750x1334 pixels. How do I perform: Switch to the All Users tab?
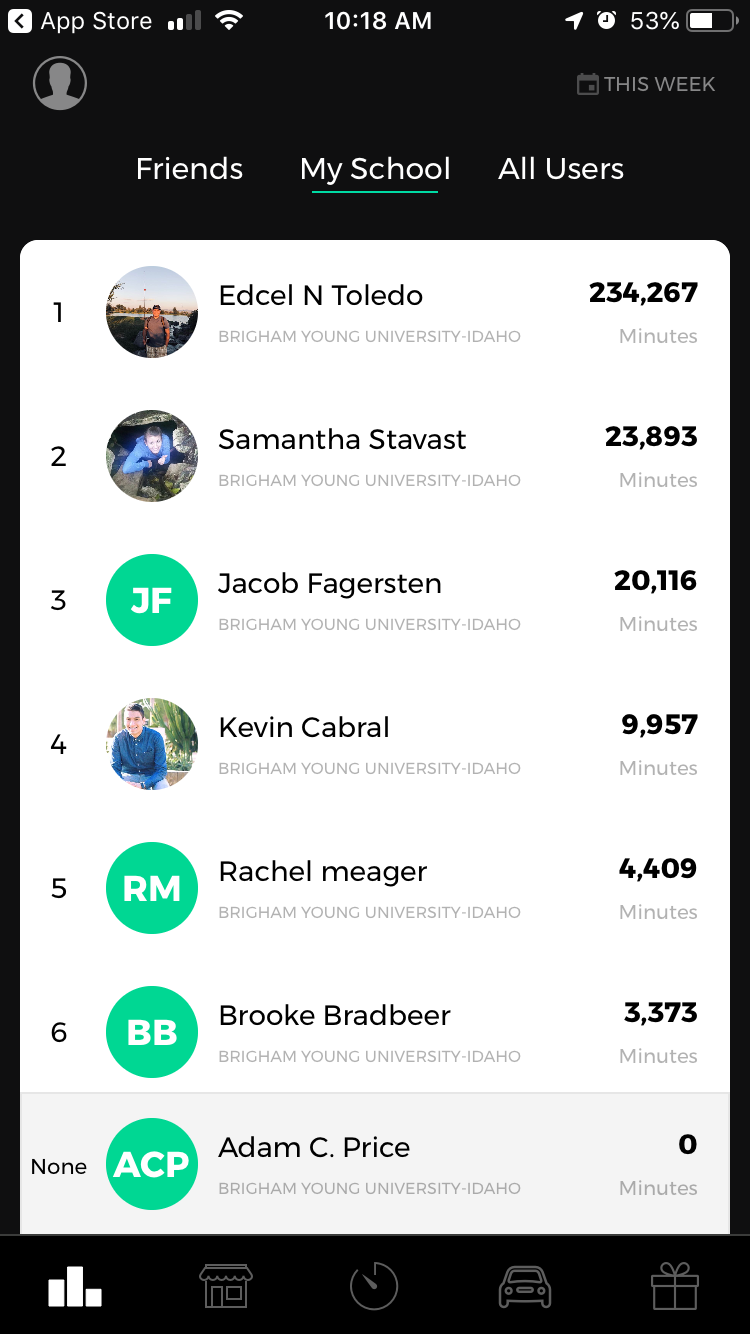561,169
